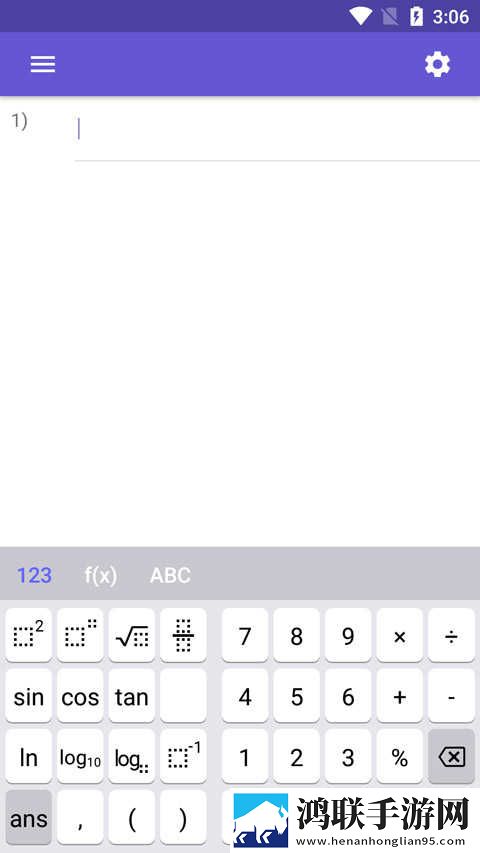Enter the digit 7
This screenshot has height=853, width=480.
[245, 635]
